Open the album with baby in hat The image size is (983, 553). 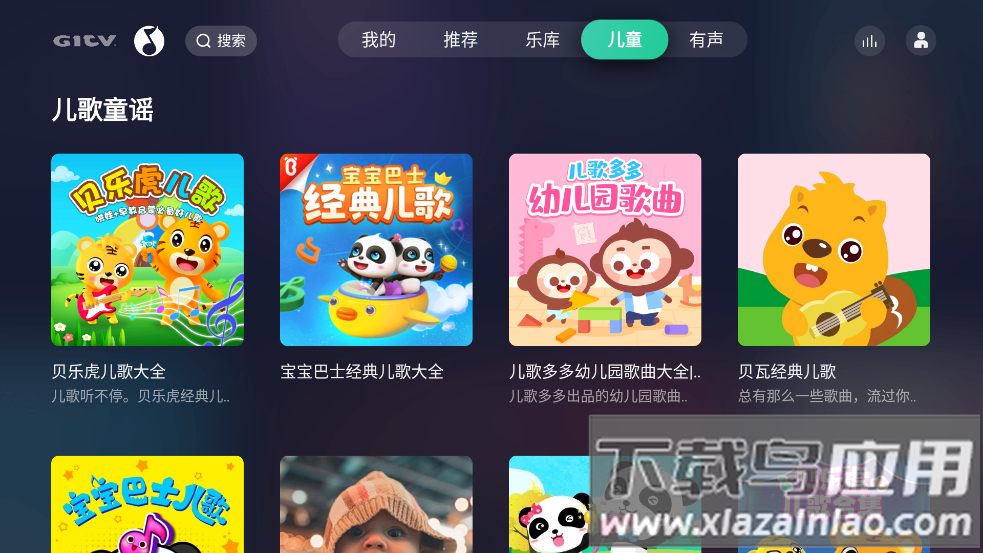point(376,504)
